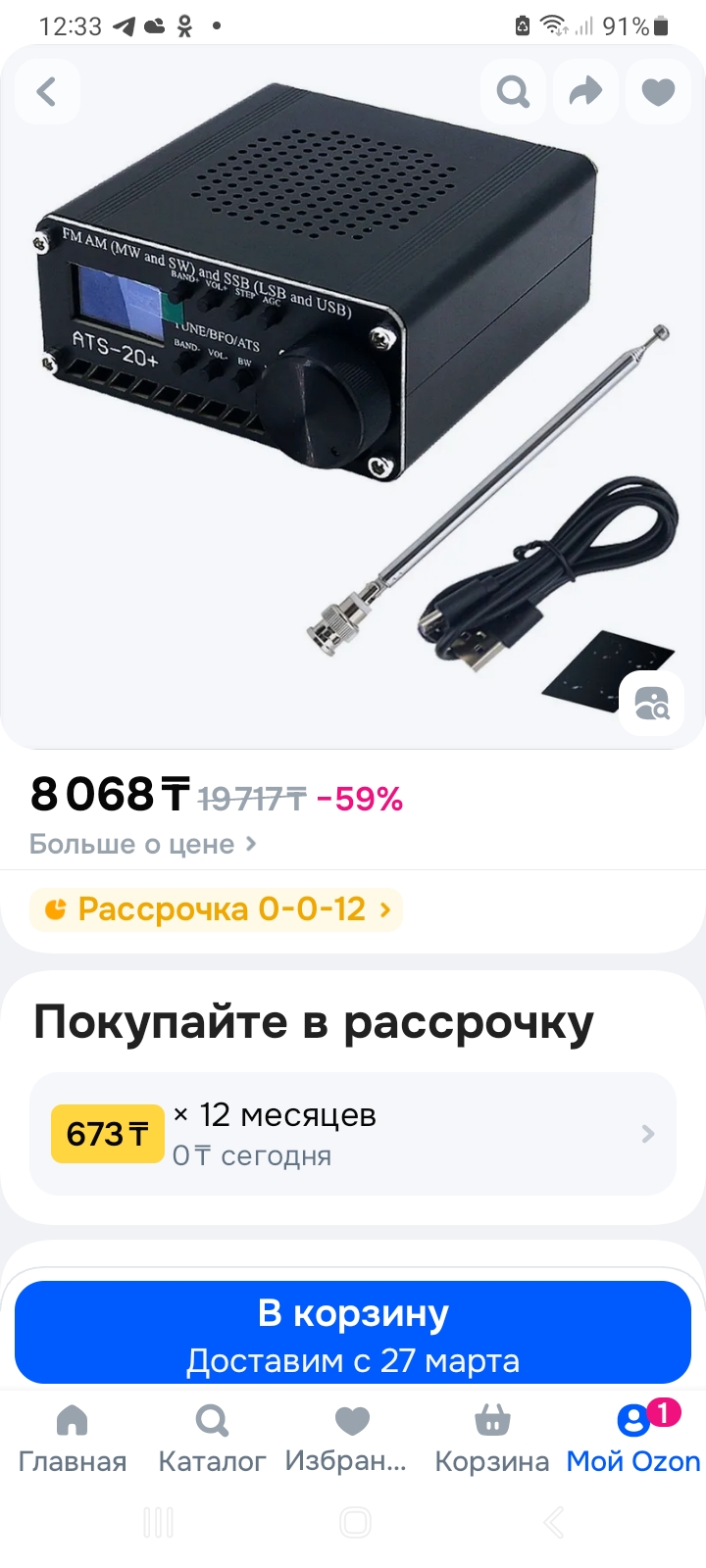Tap the system home button
The width and height of the screenshot is (706, 1568).
[355, 1522]
